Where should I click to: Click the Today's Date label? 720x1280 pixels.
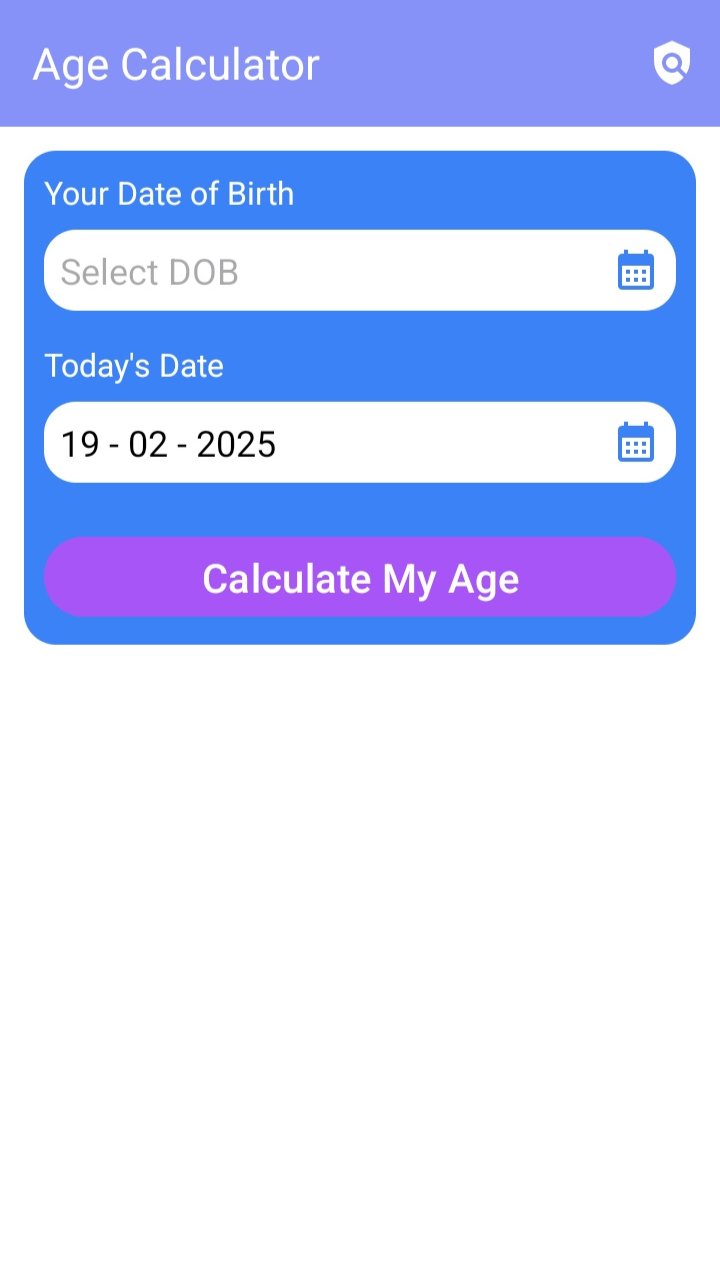pos(134,365)
